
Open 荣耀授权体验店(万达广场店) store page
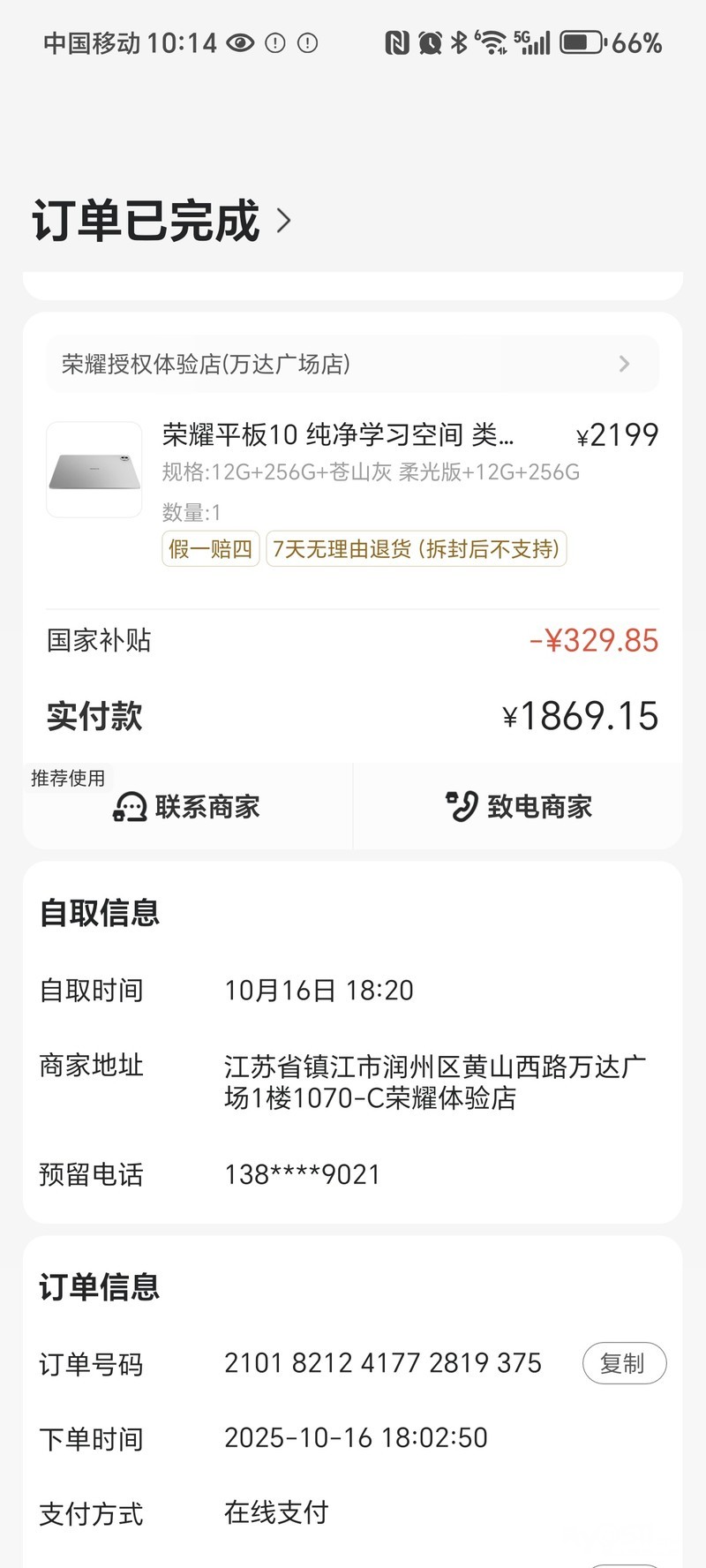[x=351, y=364]
